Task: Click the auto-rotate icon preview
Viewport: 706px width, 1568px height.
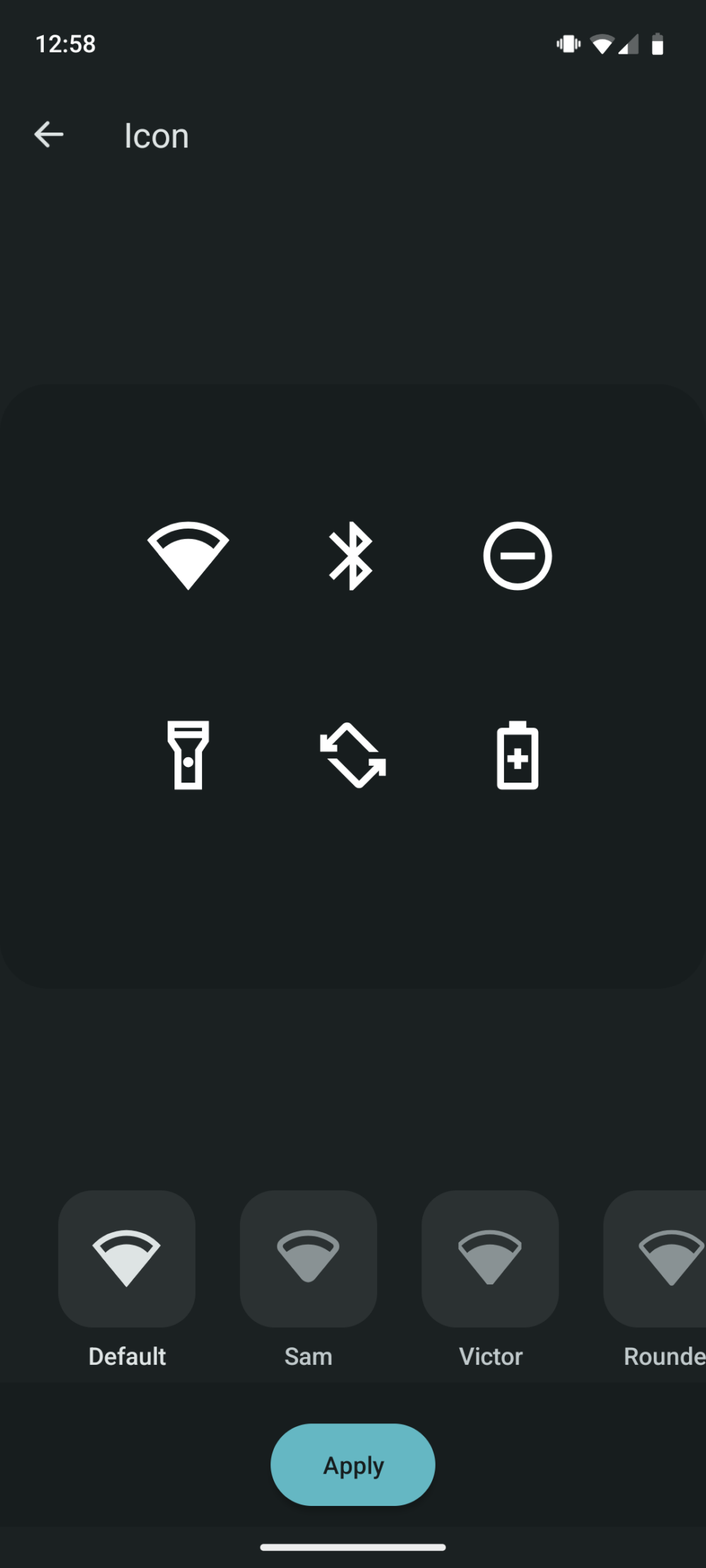Action: (352, 754)
